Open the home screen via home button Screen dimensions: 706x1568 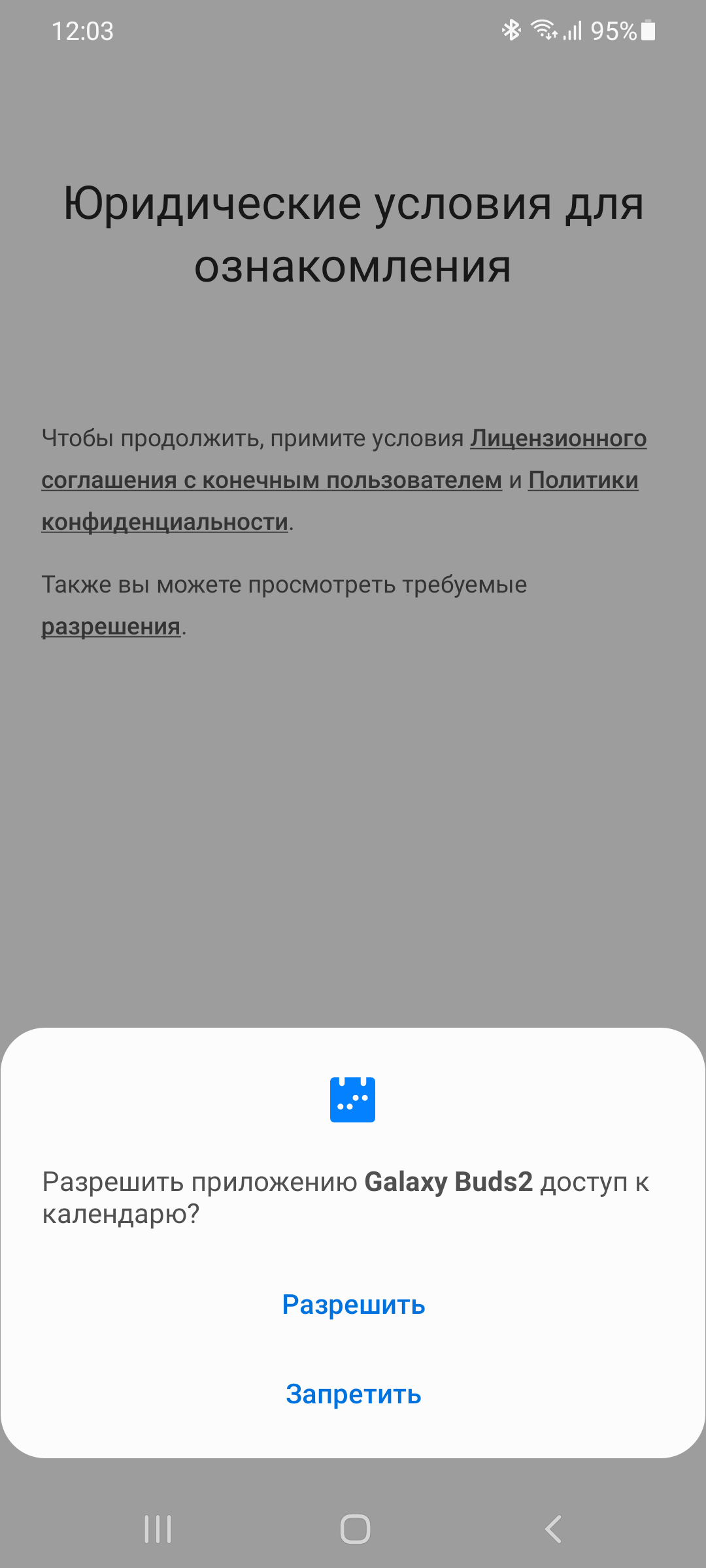(355, 1529)
